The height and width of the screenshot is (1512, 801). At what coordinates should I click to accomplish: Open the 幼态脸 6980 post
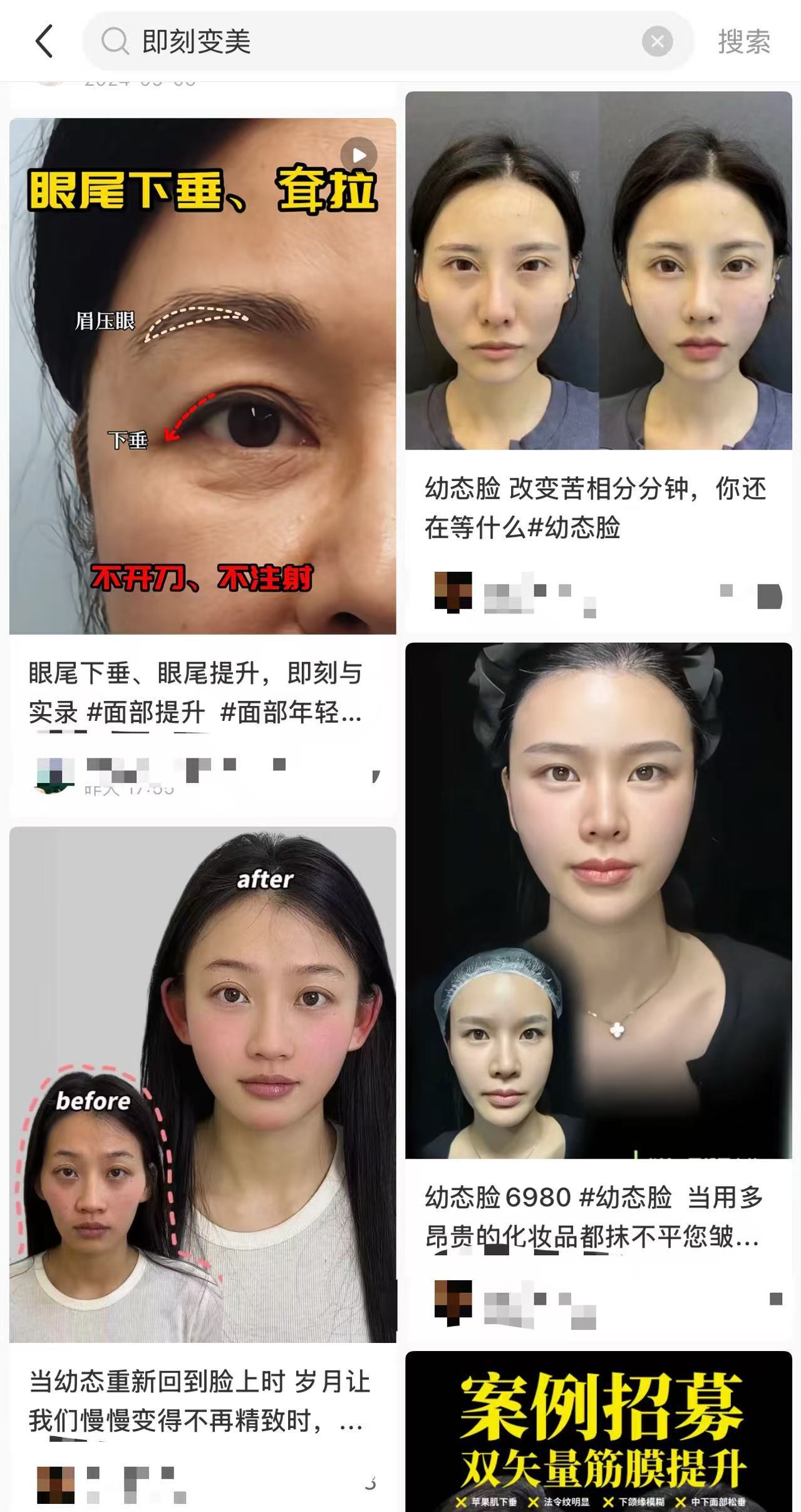(598, 899)
